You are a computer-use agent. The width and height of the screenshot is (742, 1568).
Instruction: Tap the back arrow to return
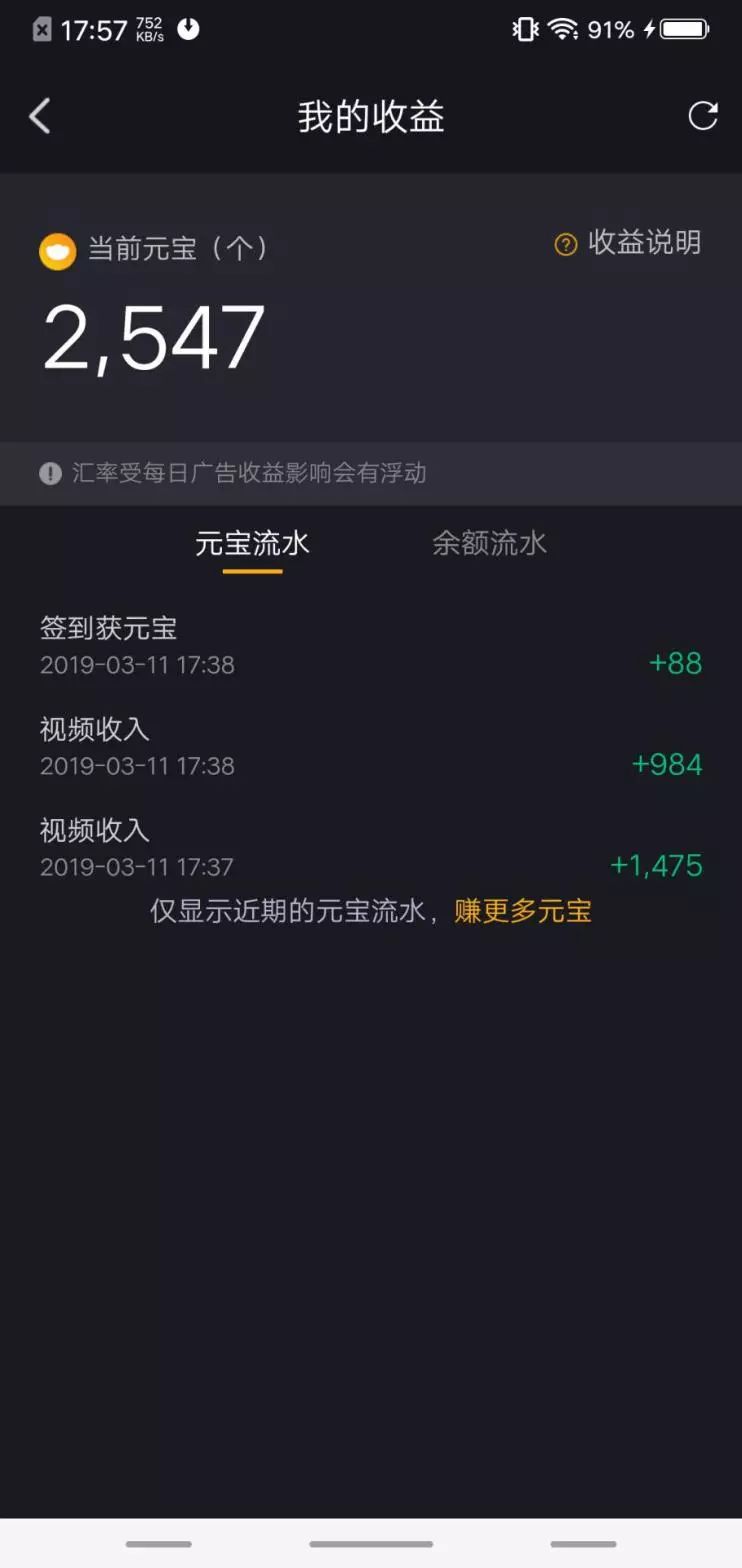(x=39, y=116)
